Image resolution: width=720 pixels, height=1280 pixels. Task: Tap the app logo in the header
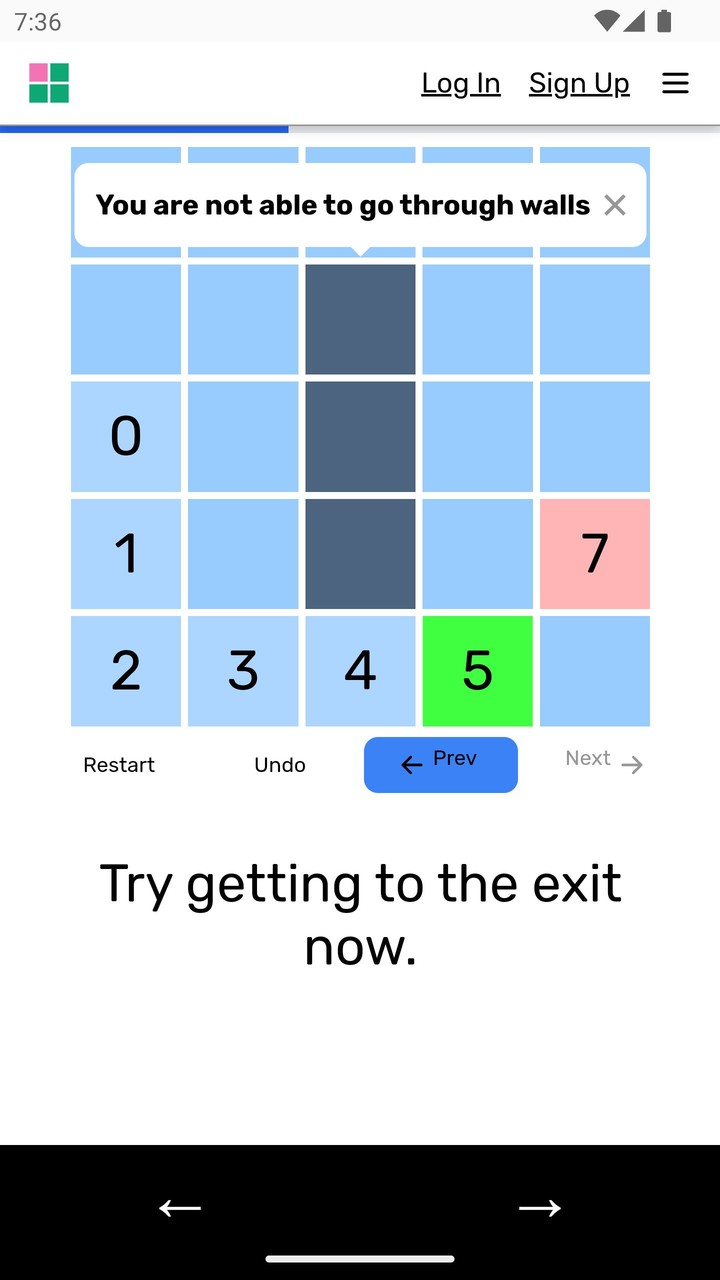click(x=49, y=83)
